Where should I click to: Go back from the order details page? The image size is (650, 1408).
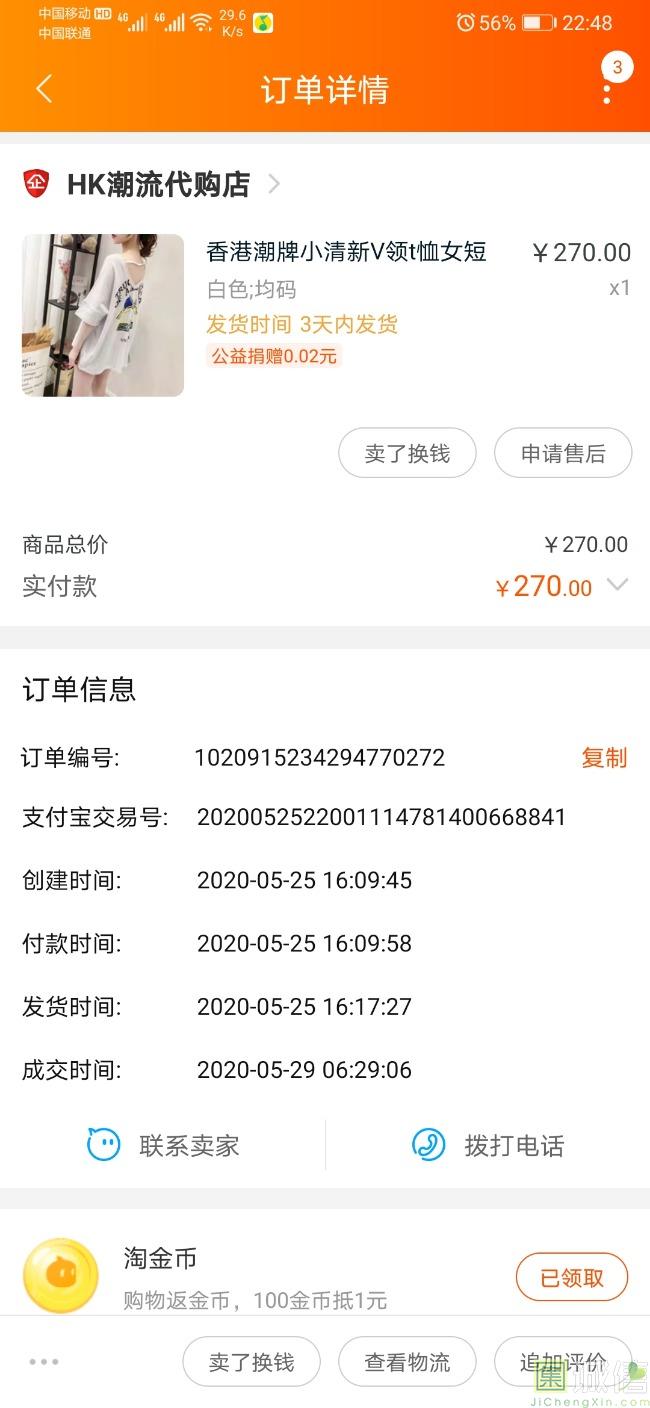[43, 90]
